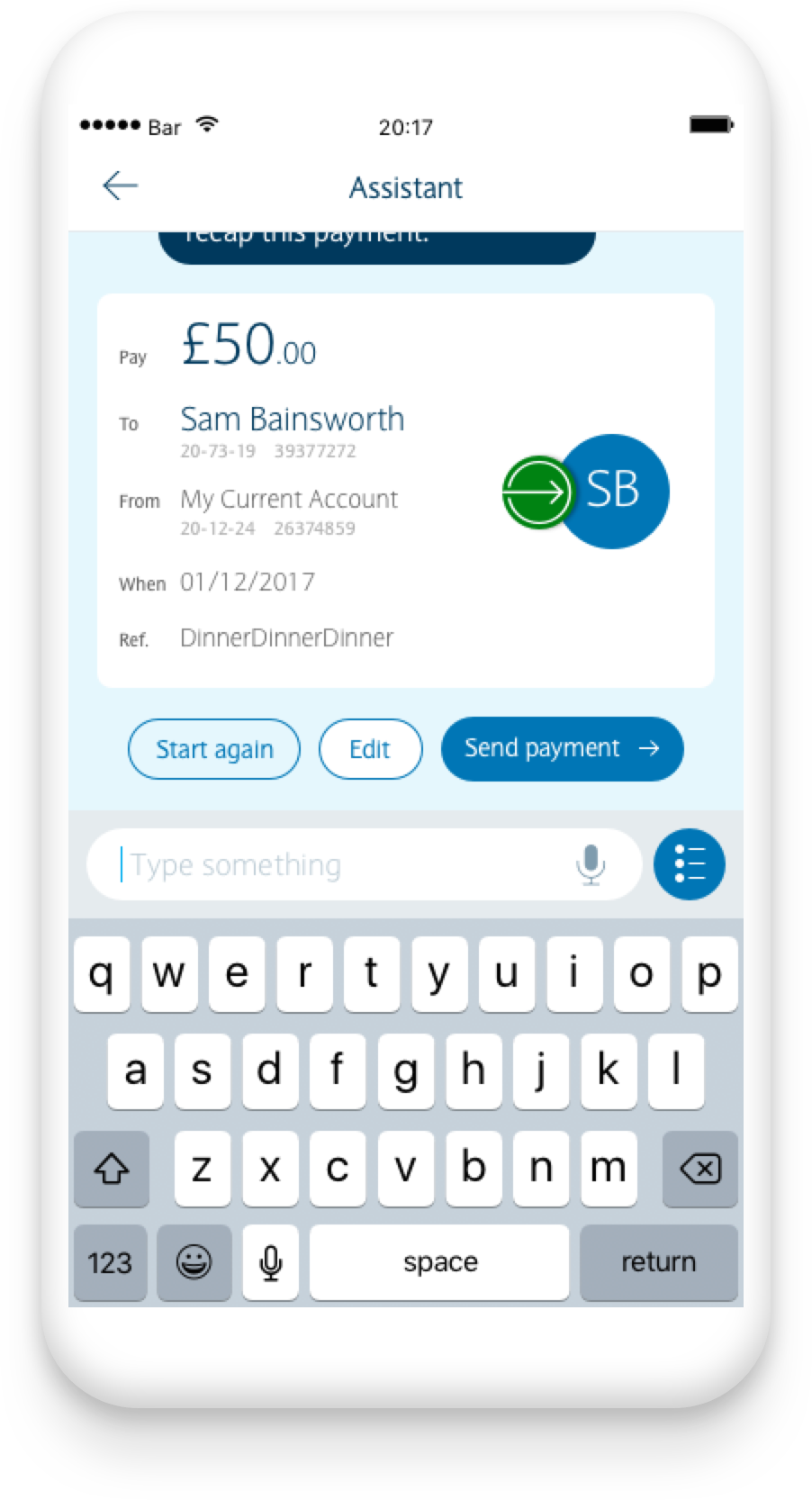812x1500 pixels.
Task: Hit the backspace key on keyboard
Action: coord(699,1169)
